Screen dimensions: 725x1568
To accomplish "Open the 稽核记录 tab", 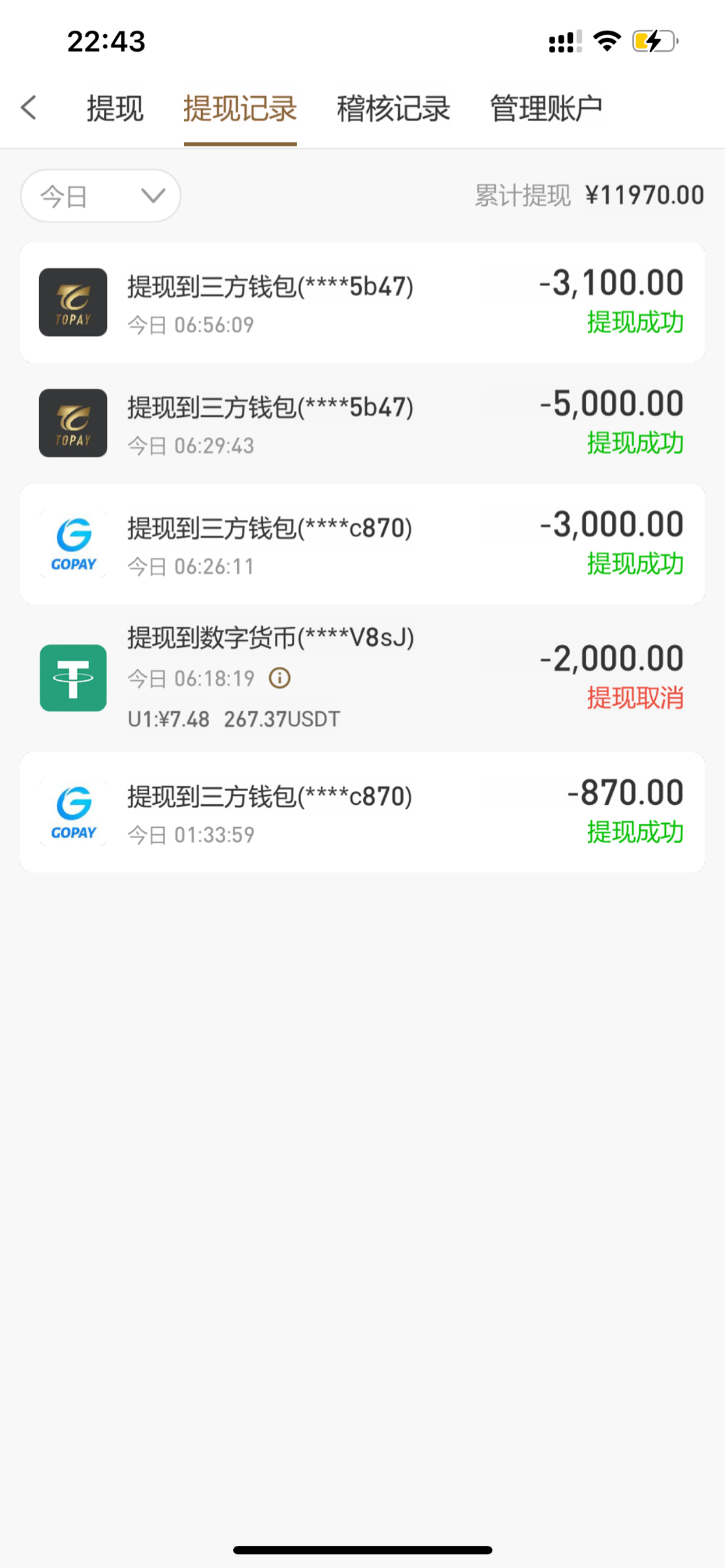I will point(393,108).
